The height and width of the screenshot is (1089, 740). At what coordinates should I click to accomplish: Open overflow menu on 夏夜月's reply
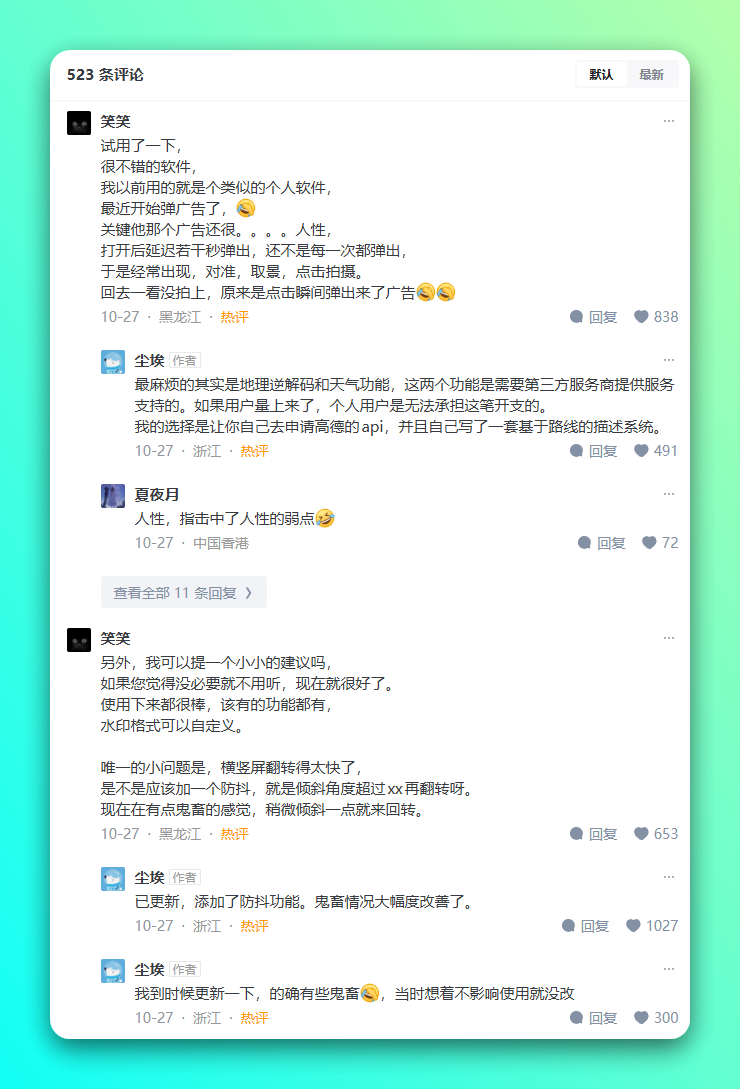point(669,494)
